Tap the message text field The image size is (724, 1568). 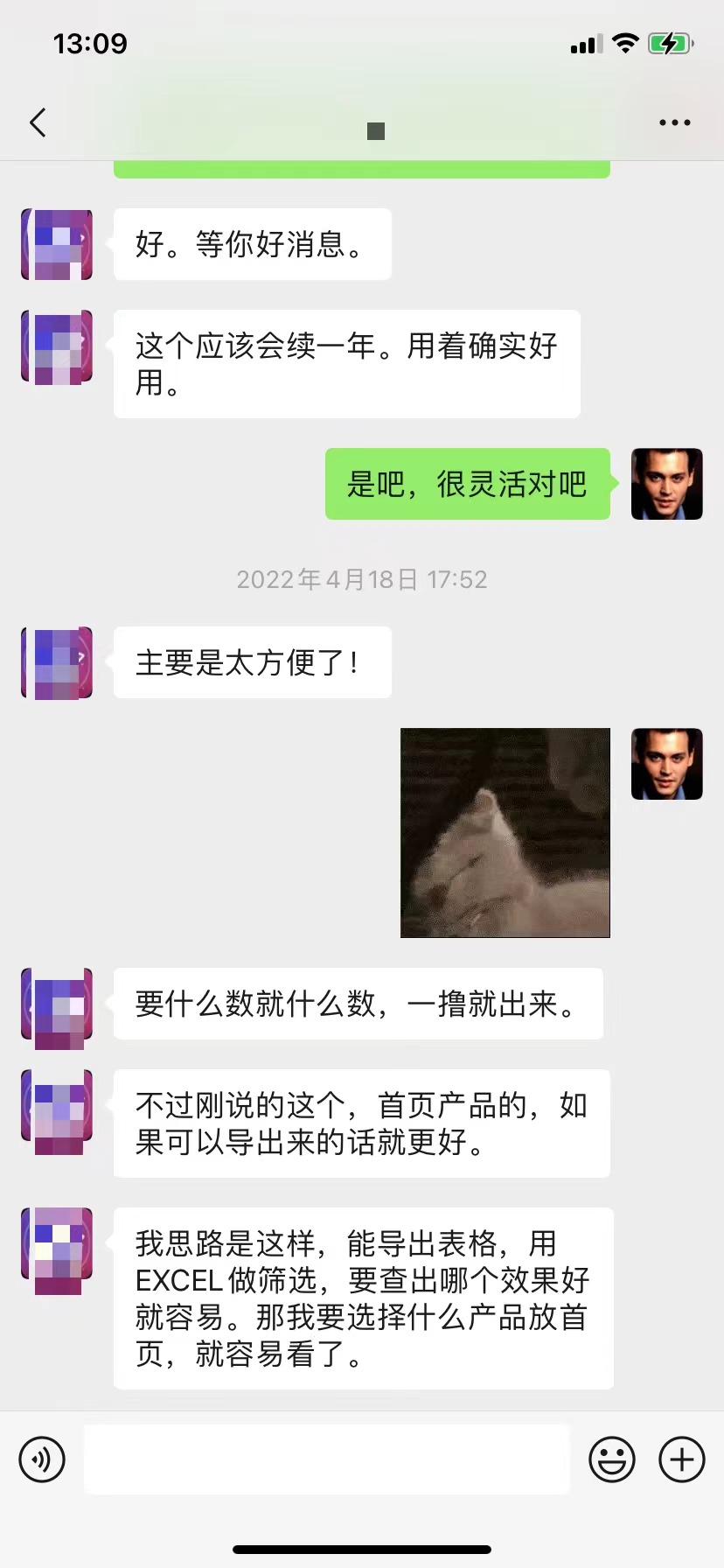tap(326, 1459)
